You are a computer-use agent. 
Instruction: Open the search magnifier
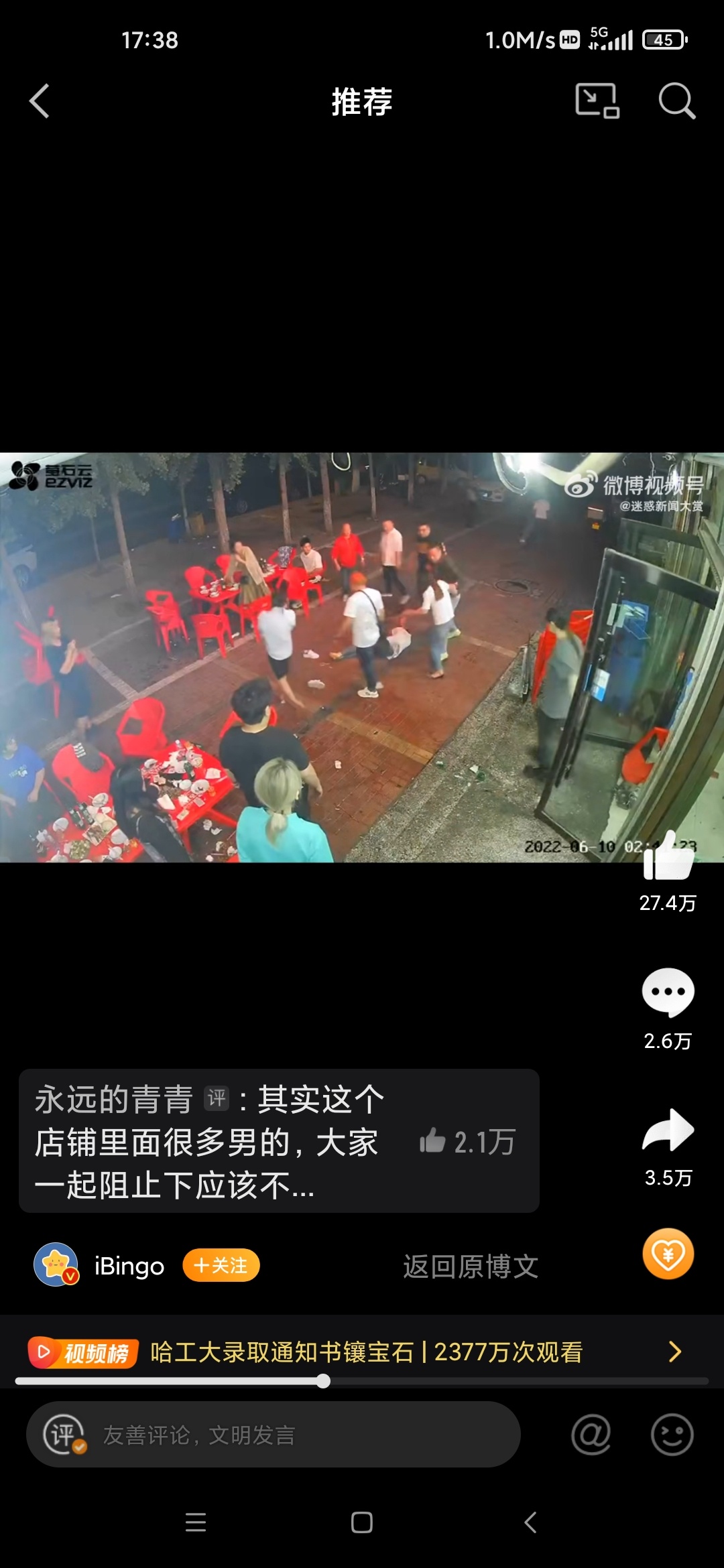pos(676,101)
